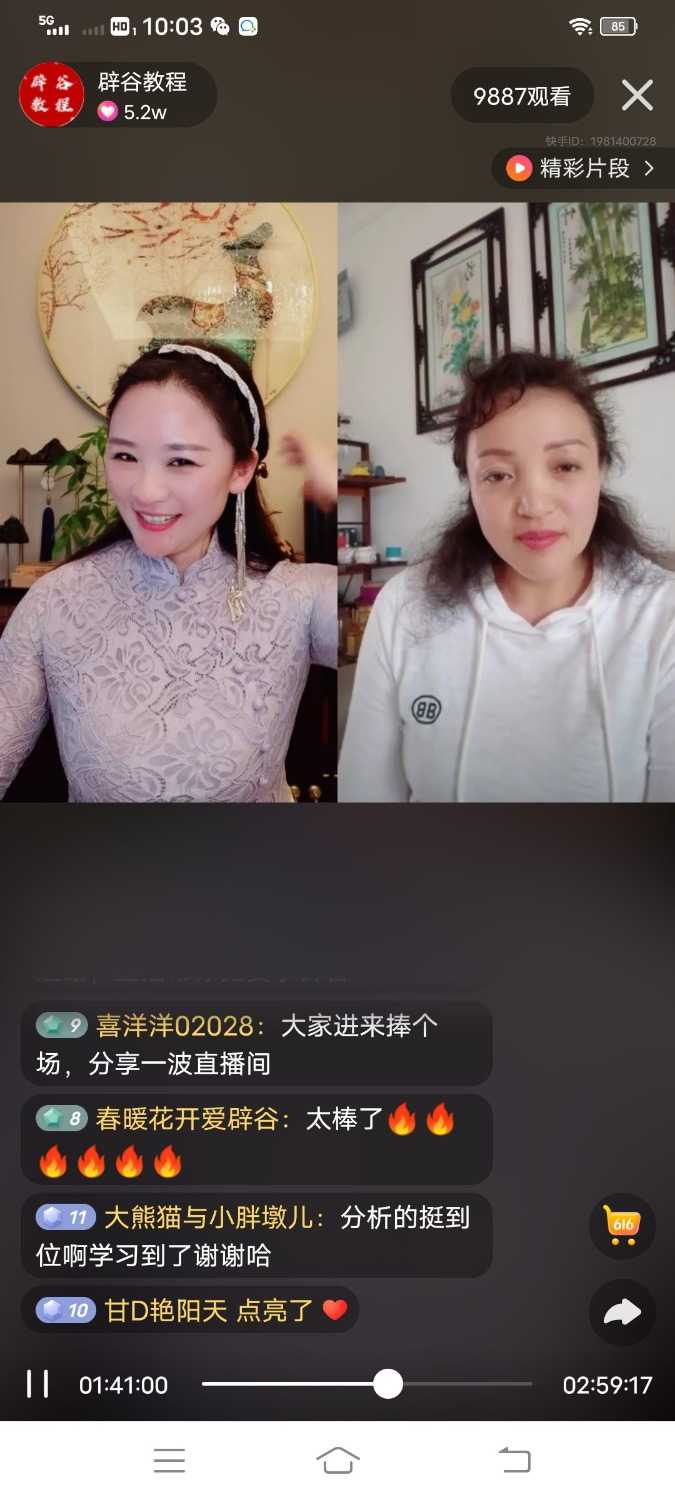Viewport: 675px width, 1500px height.
Task: Open 精彩片段 highlights
Action: click(x=582, y=168)
